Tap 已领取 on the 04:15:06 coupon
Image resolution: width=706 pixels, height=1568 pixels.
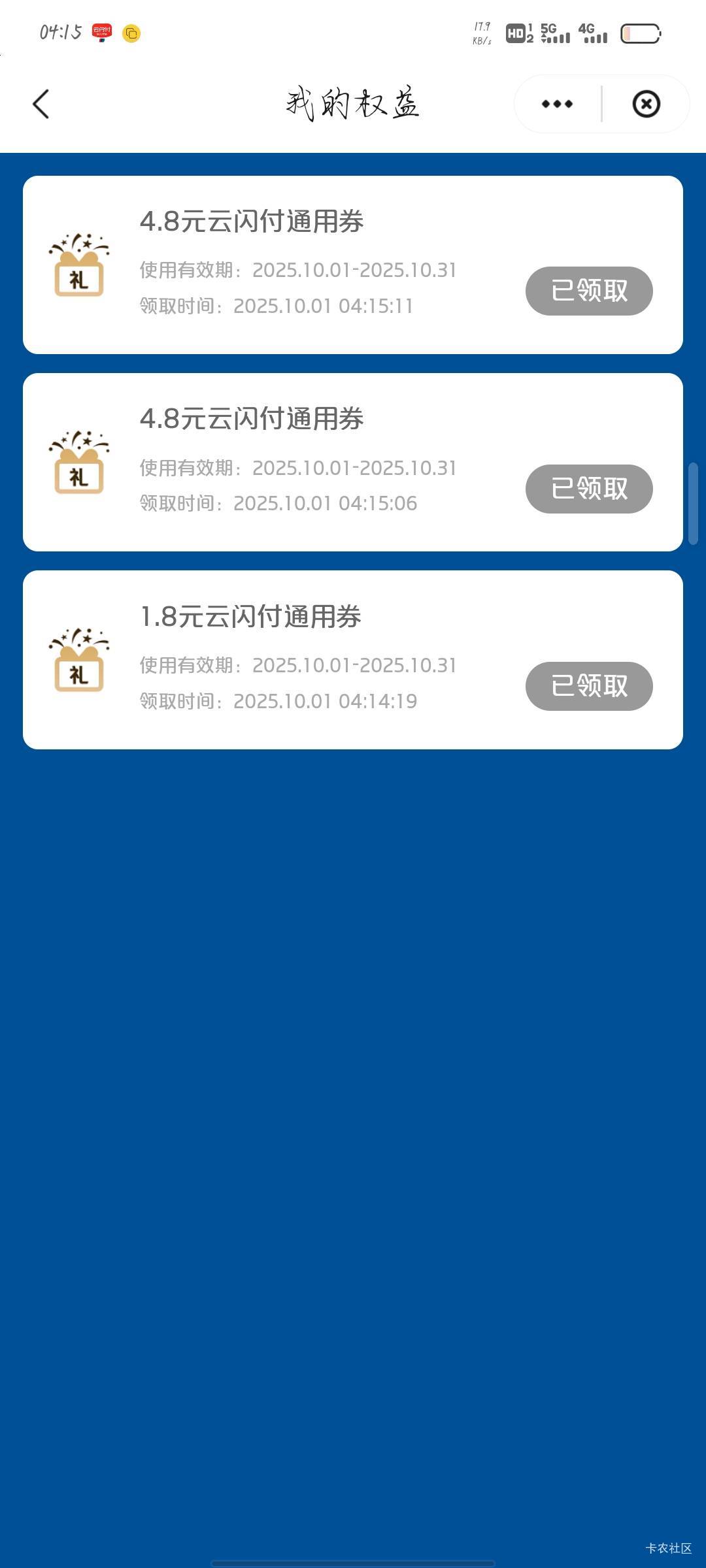[x=589, y=489]
